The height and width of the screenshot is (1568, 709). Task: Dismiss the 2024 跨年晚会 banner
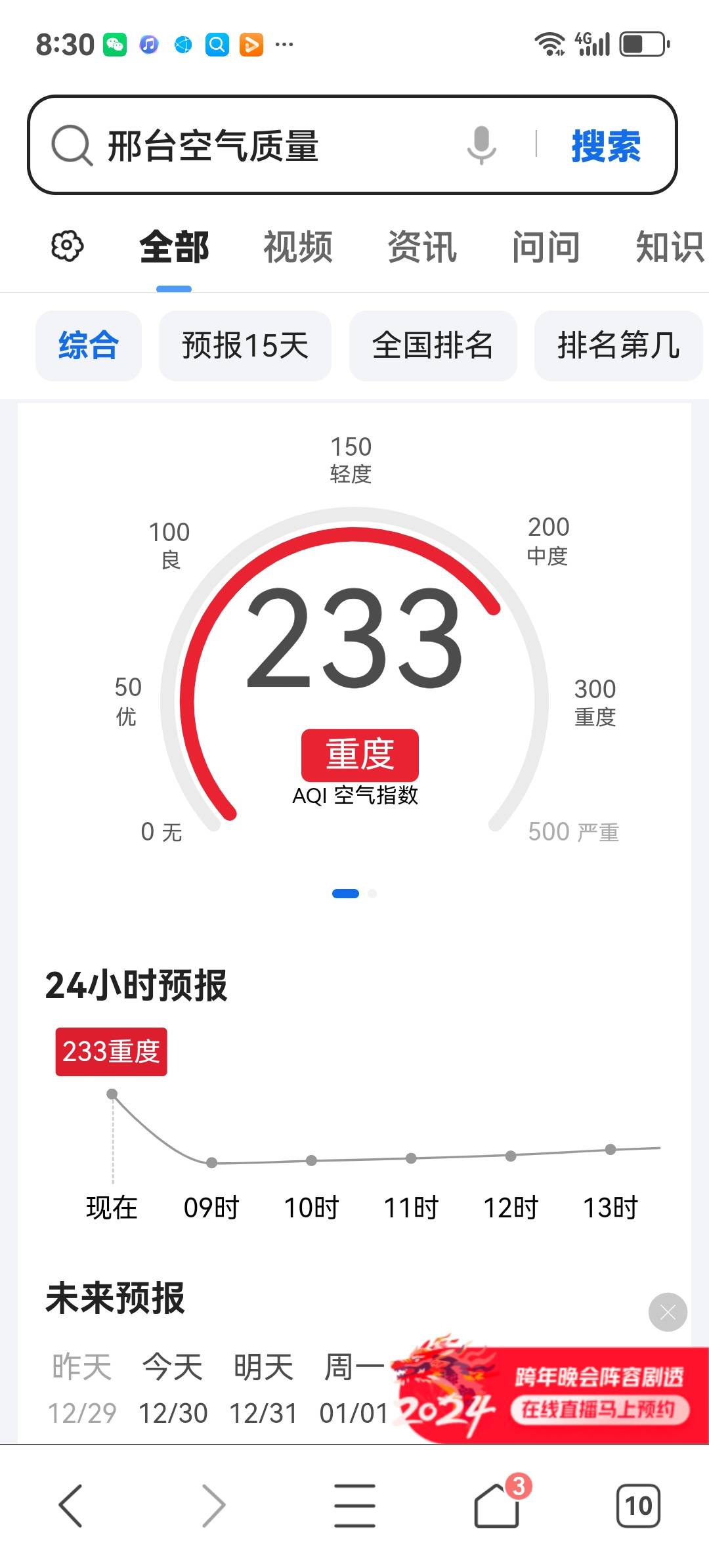coord(668,1312)
